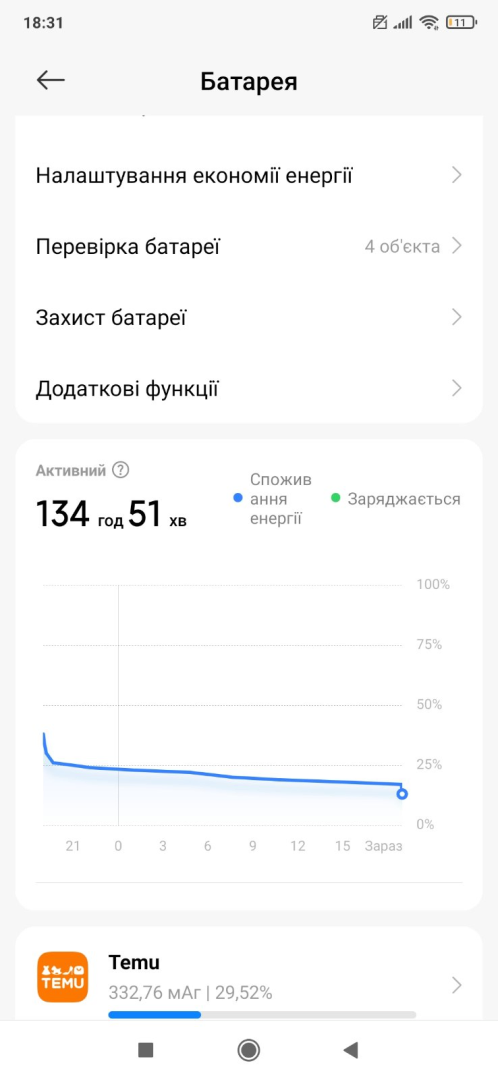Tap the system home button
Screen dimensions: 498x1080
249,1050
